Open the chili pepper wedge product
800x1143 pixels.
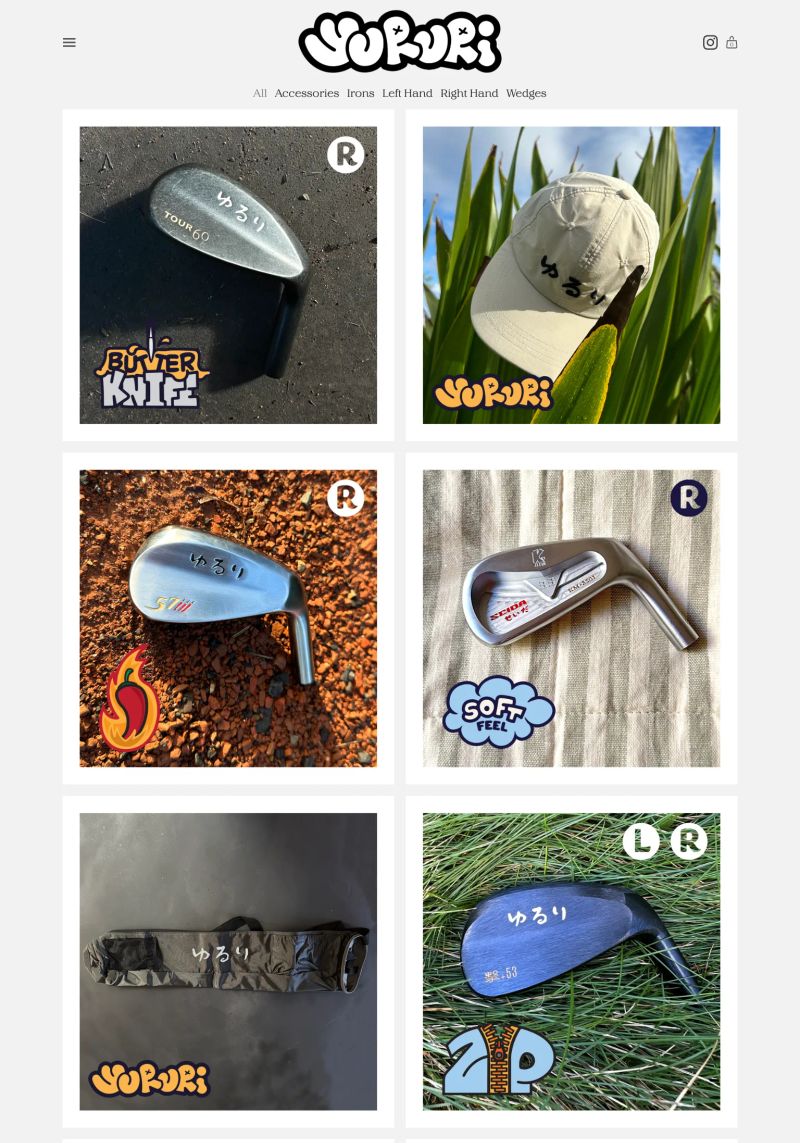[228, 618]
